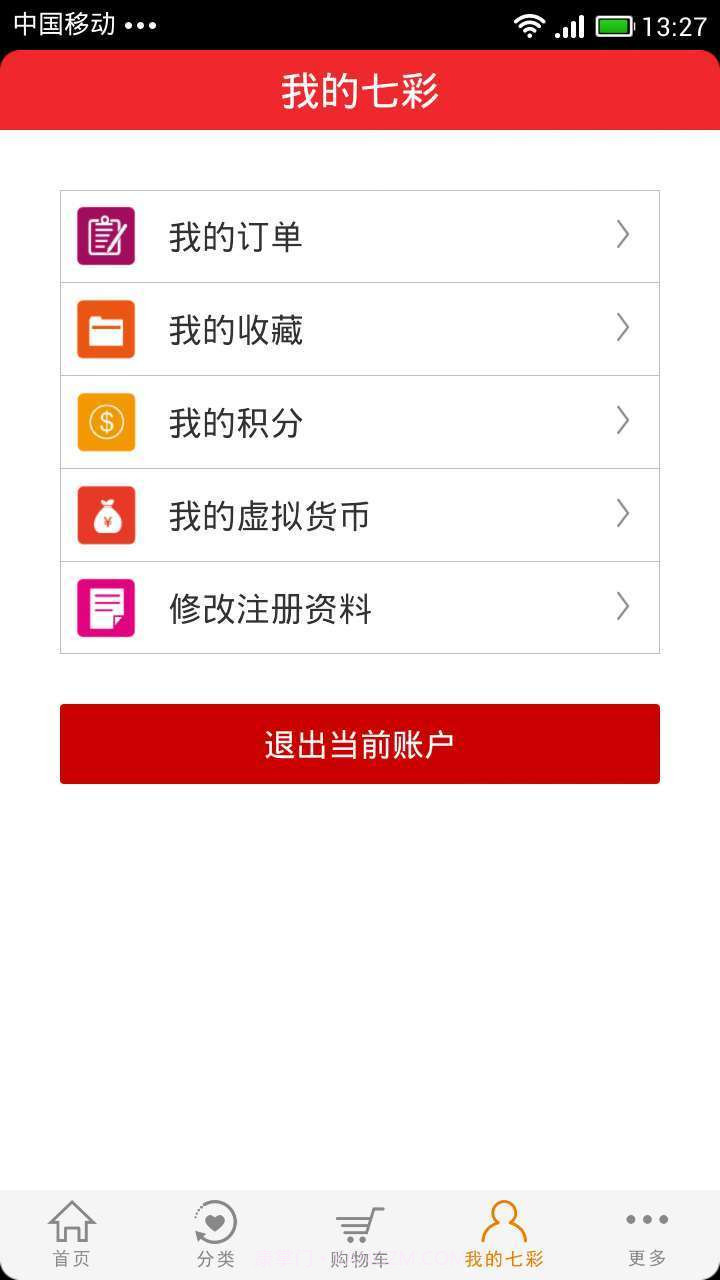Expand the 我的收藏 row chevron
Image resolution: width=720 pixels, height=1280 pixels.
pyautogui.click(x=622, y=328)
